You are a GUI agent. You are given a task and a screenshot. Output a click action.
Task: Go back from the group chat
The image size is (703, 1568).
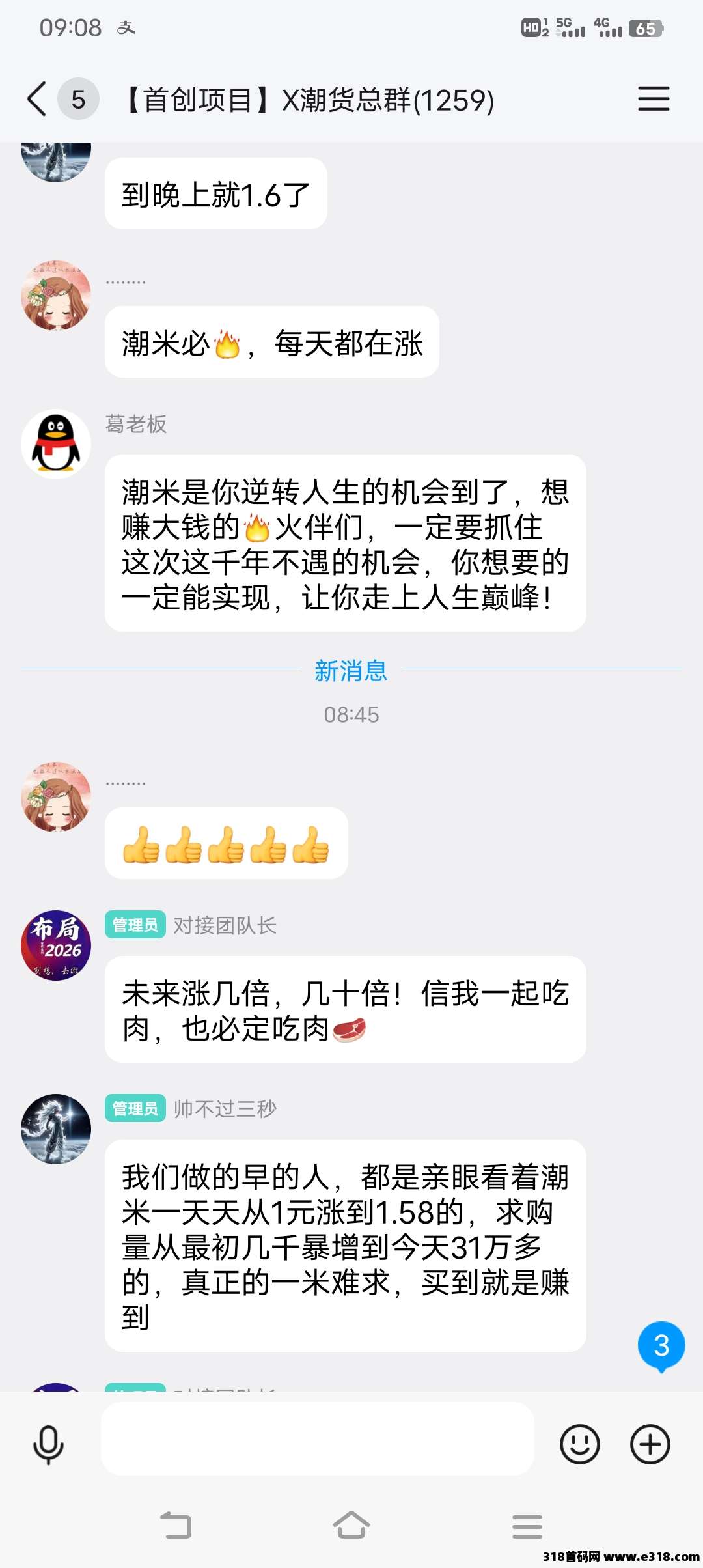[38, 99]
